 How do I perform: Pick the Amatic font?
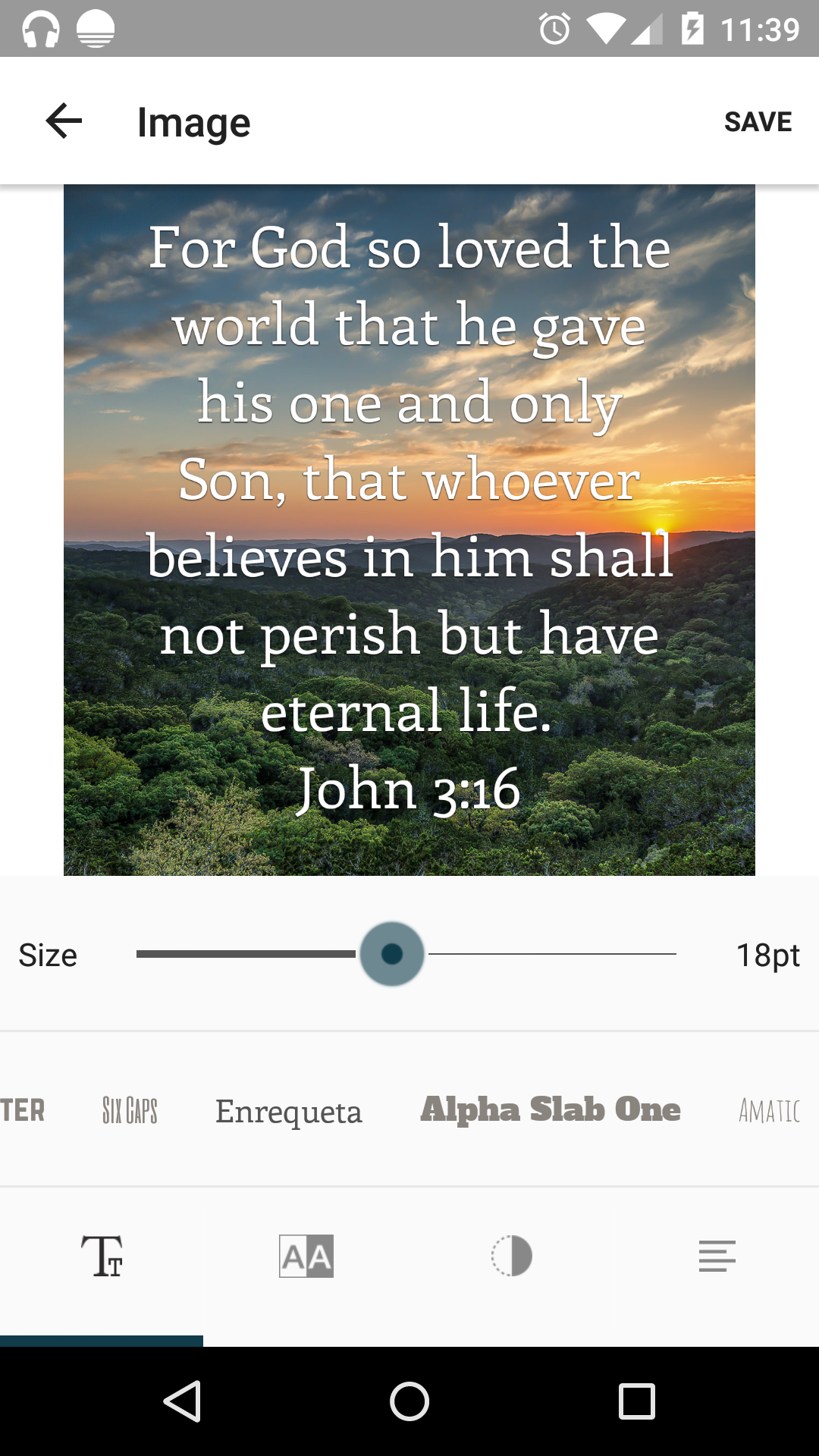tap(769, 1111)
